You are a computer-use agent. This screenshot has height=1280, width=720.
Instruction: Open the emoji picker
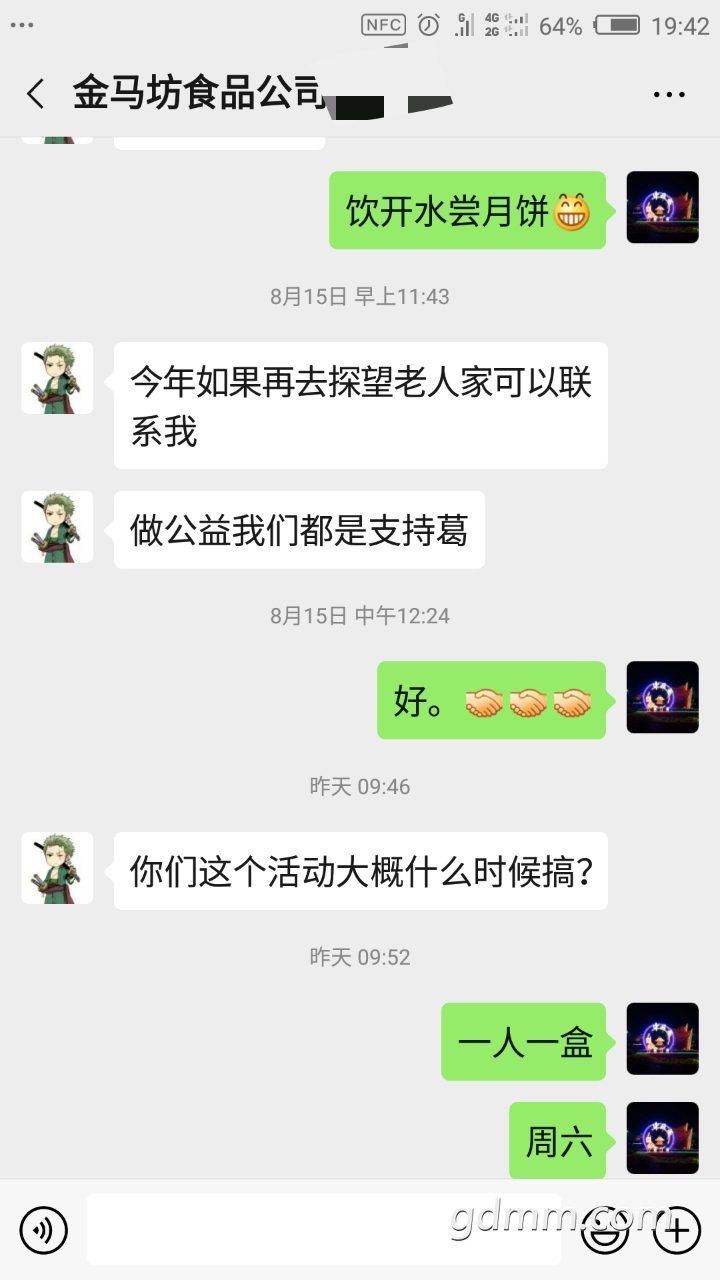point(605,1229)
